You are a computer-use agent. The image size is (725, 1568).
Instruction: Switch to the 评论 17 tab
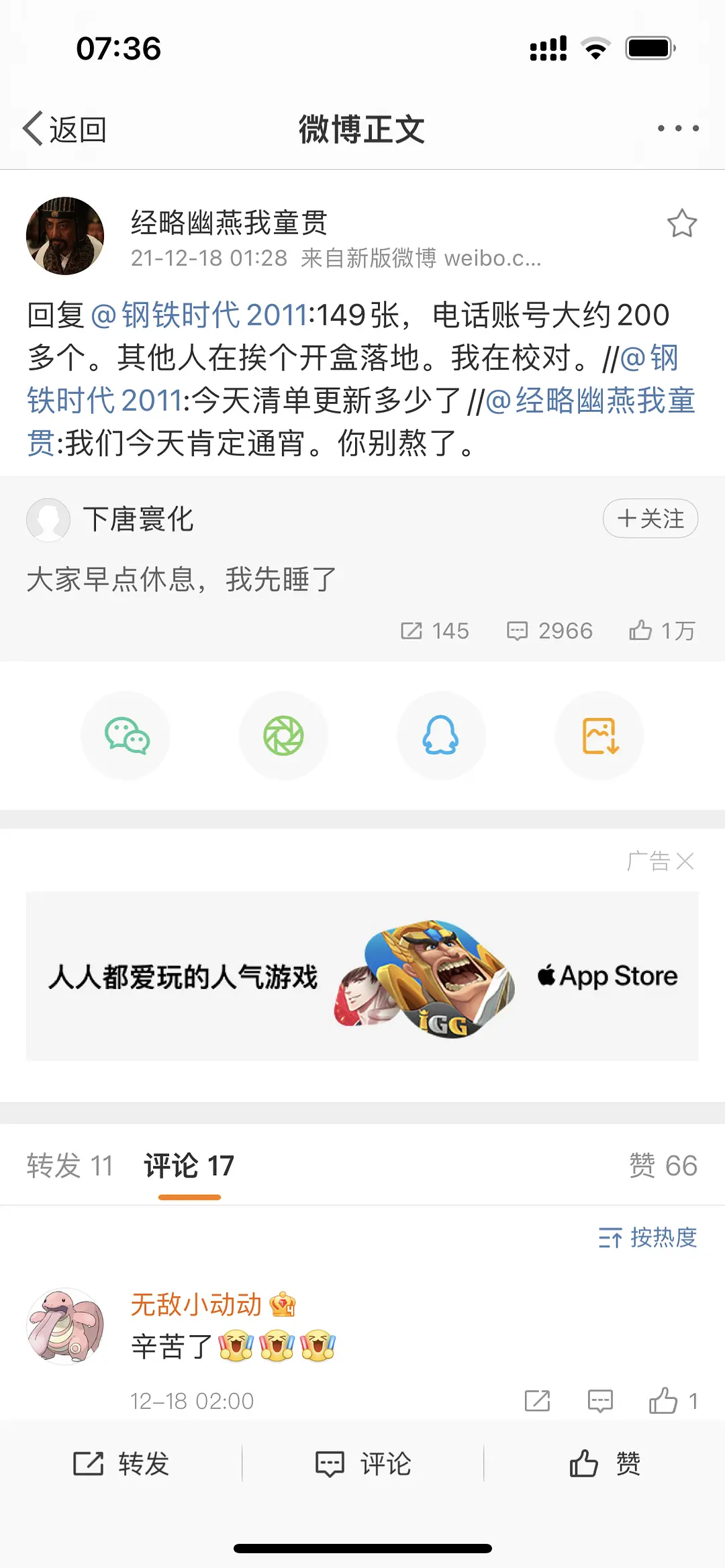[189, 1165]
